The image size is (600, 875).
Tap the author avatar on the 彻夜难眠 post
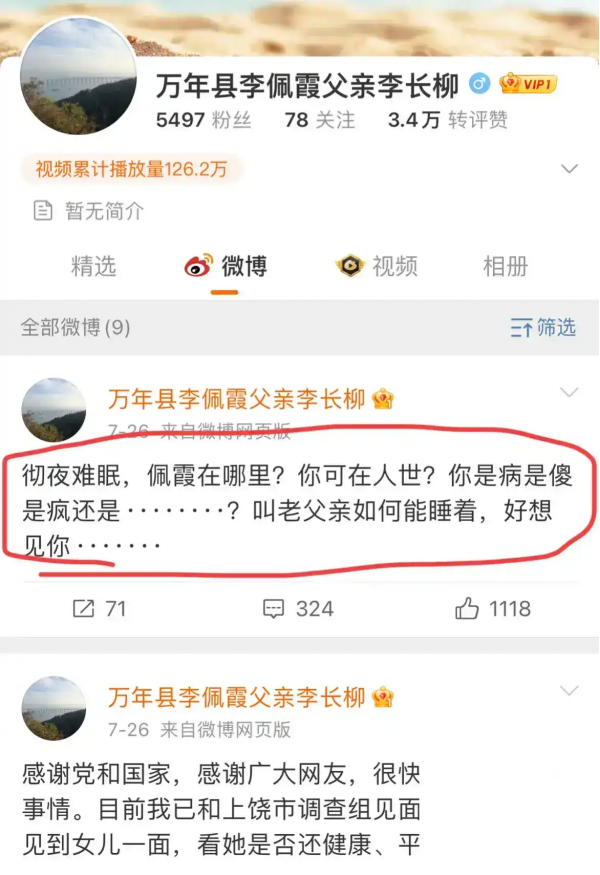point(54,410)
